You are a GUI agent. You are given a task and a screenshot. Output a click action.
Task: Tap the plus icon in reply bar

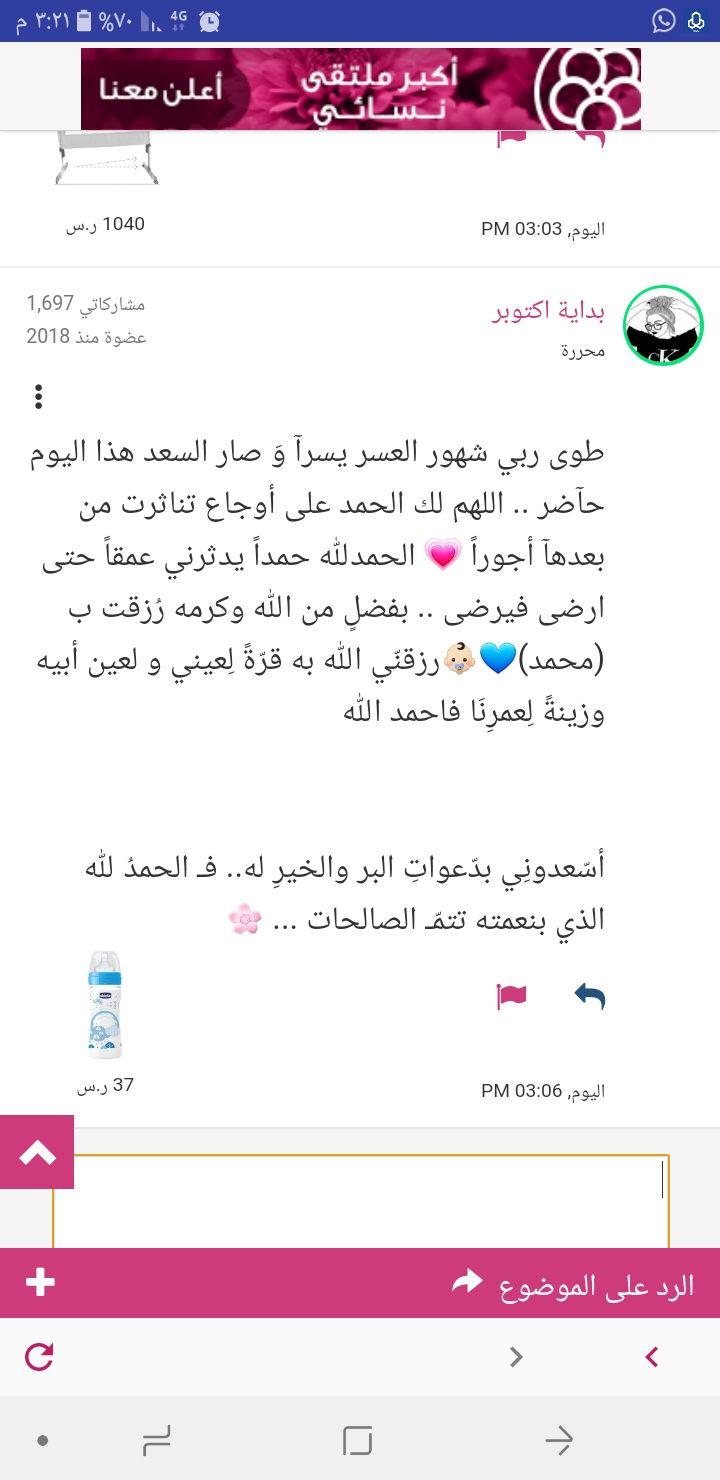pyautogui.click(x=40, y=1283)
